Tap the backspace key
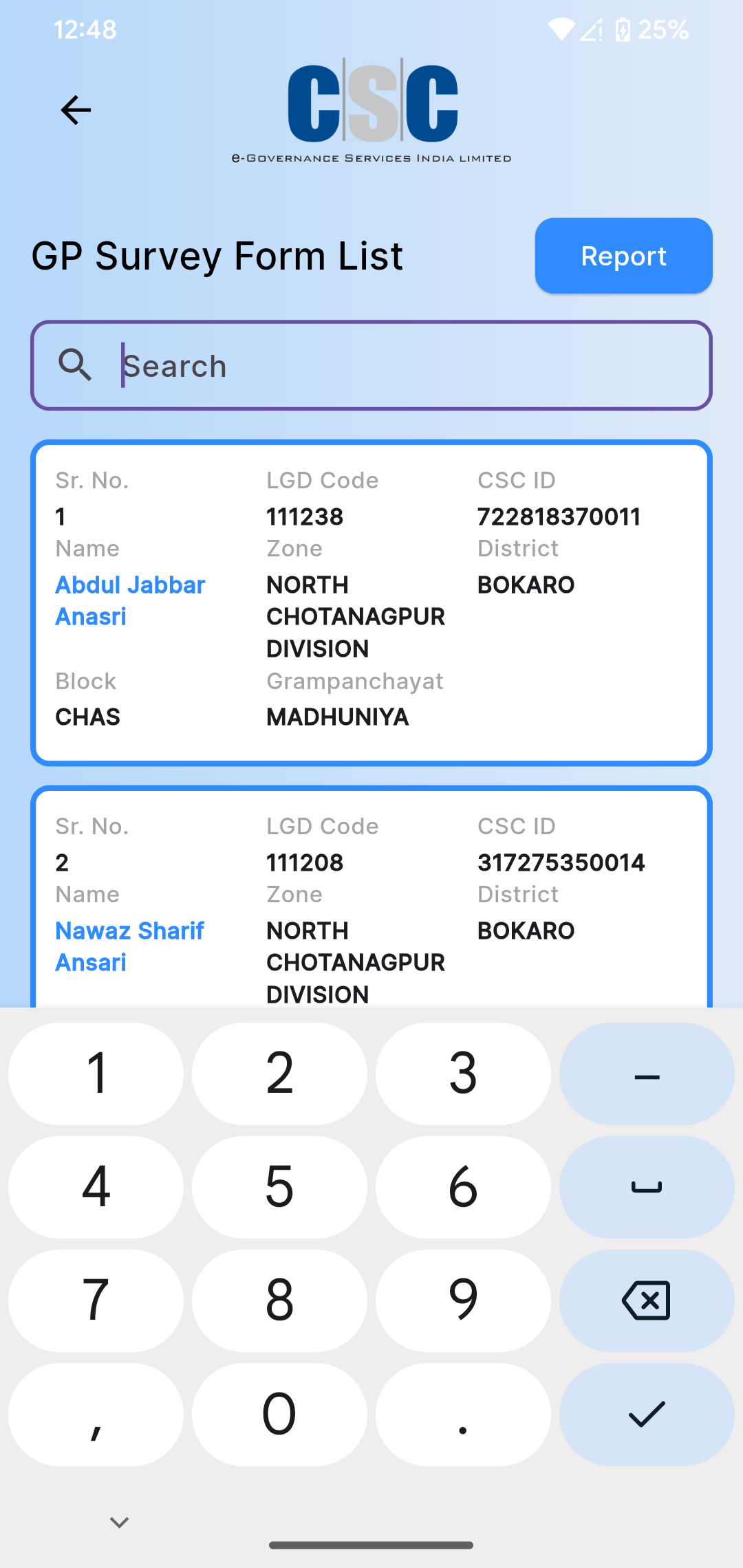The width and height of the screenshot is (743, 1568). (x=647, y=1300)
